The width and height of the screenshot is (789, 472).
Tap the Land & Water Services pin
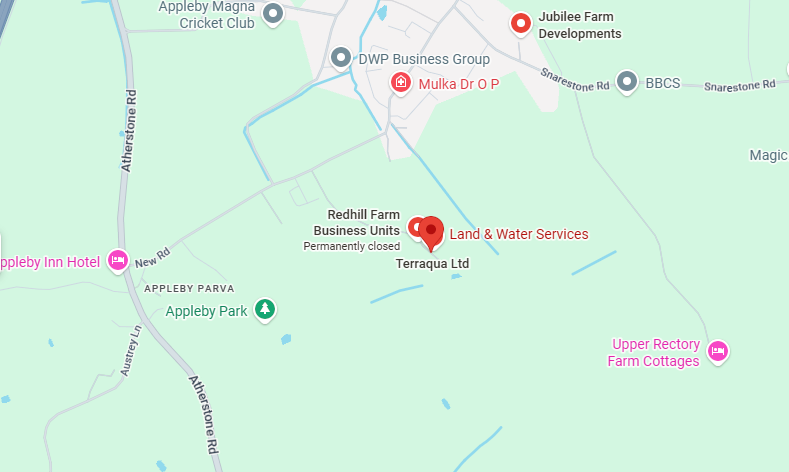pos(432,231)
